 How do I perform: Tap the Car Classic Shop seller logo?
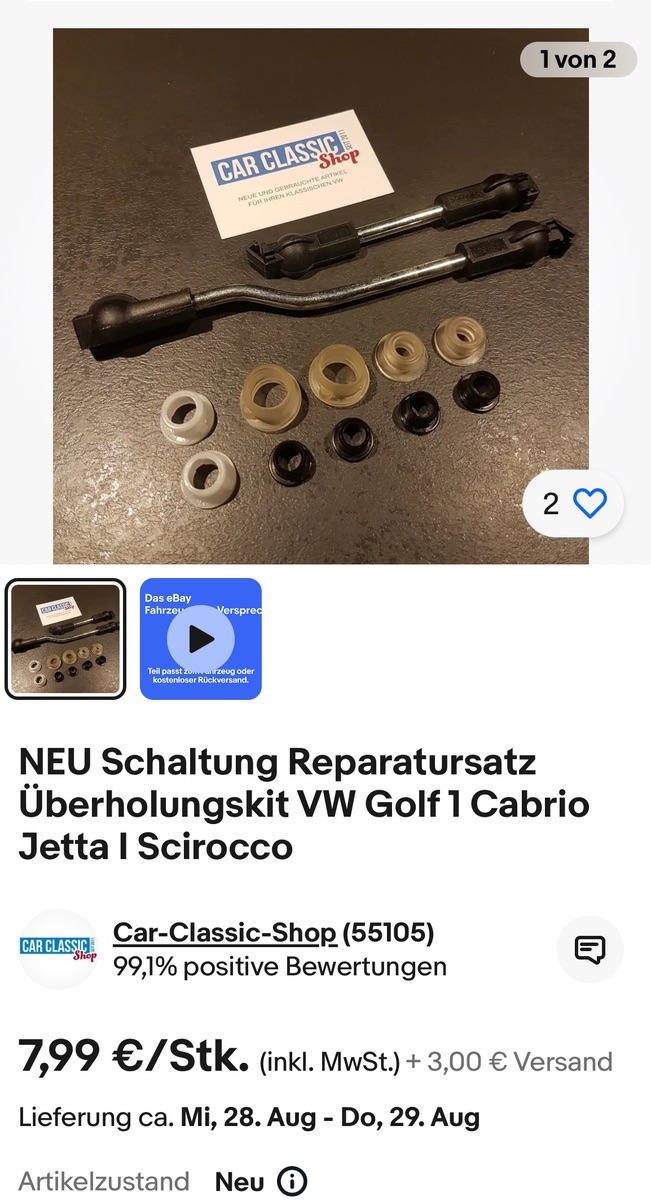pyautogui.click(x=59, y=949)
